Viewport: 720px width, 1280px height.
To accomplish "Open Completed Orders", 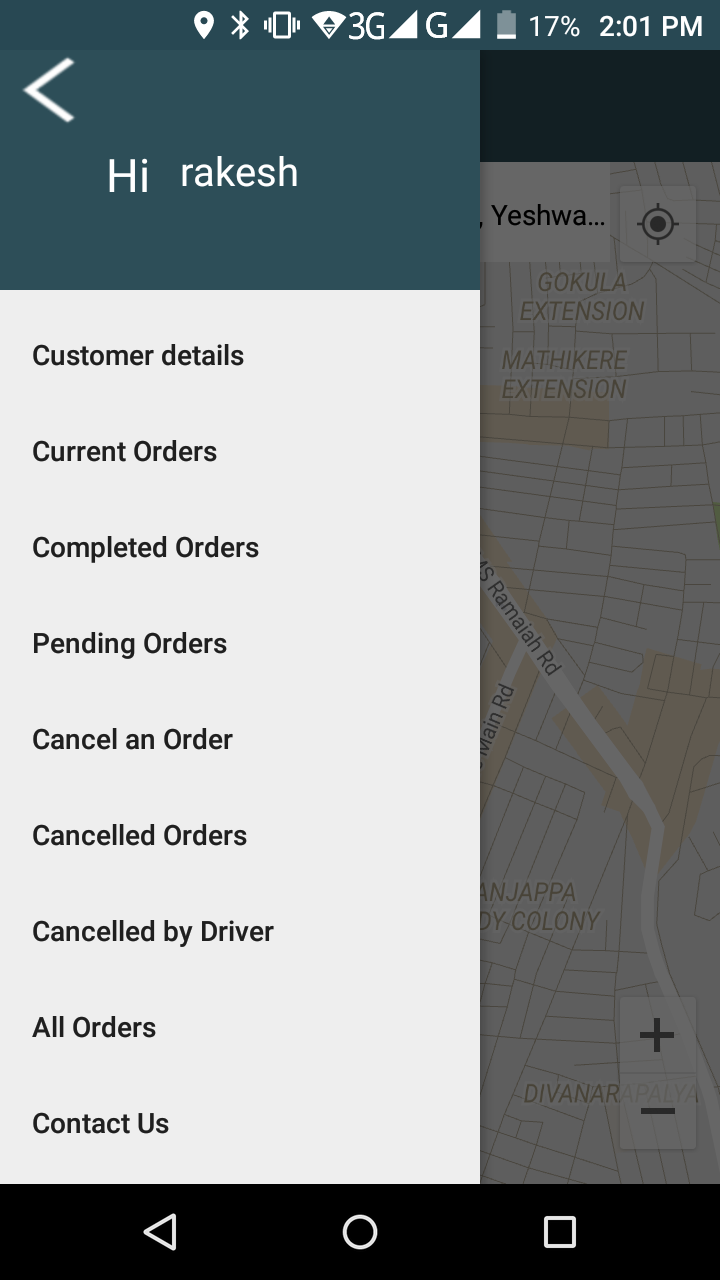I will coord(240,547).
